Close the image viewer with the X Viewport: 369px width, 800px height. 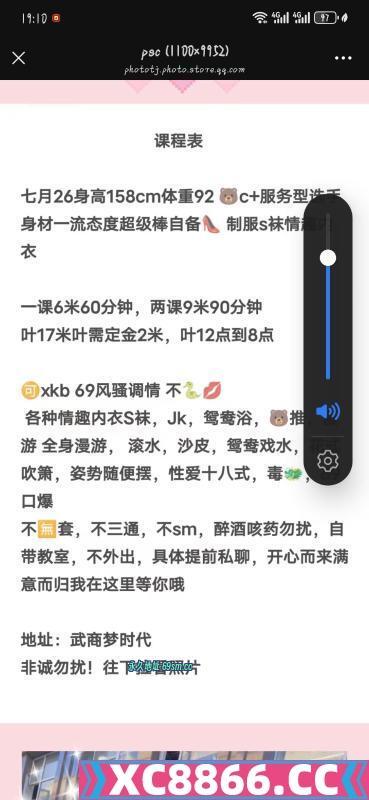pos(18,58)
